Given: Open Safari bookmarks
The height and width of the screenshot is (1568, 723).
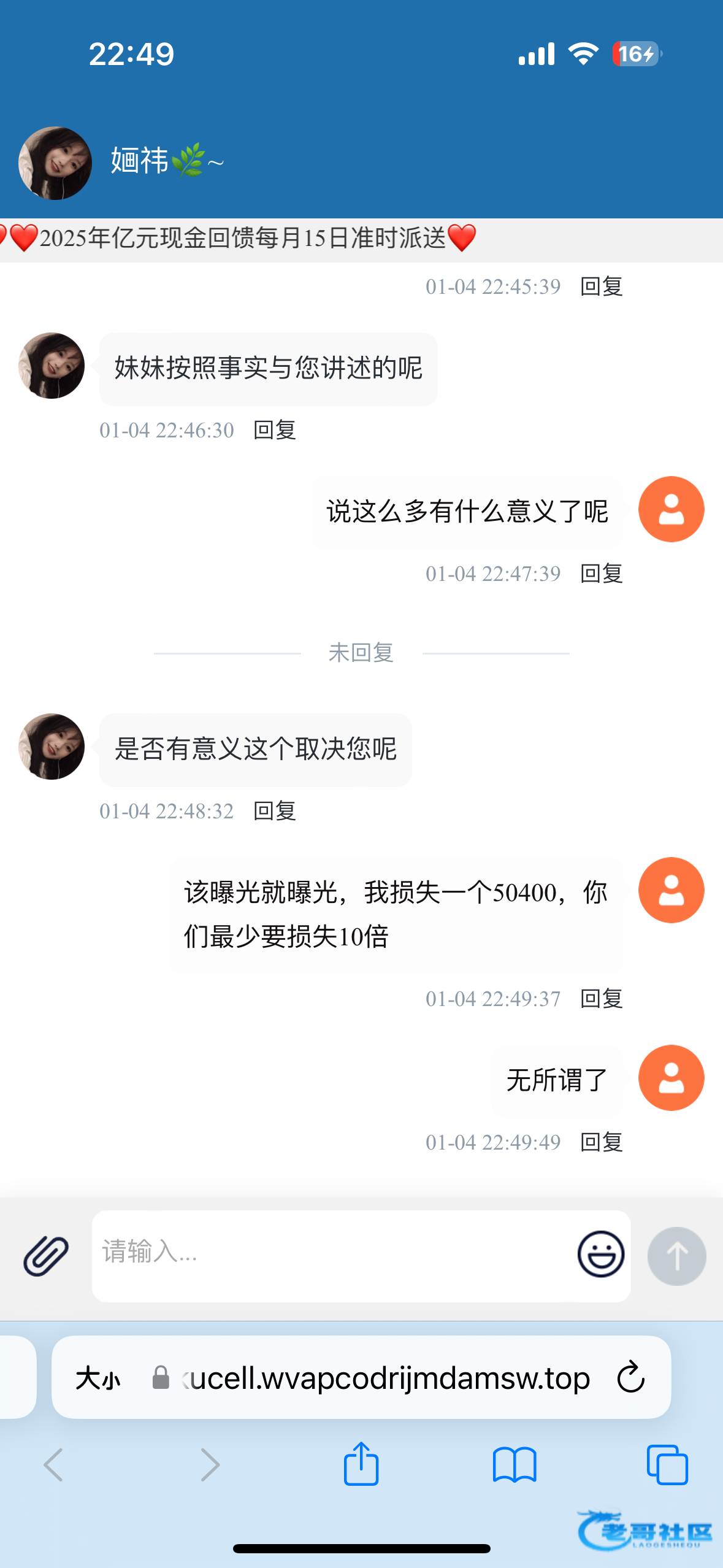Looking at the screenshot, I should coord(514,1465).
